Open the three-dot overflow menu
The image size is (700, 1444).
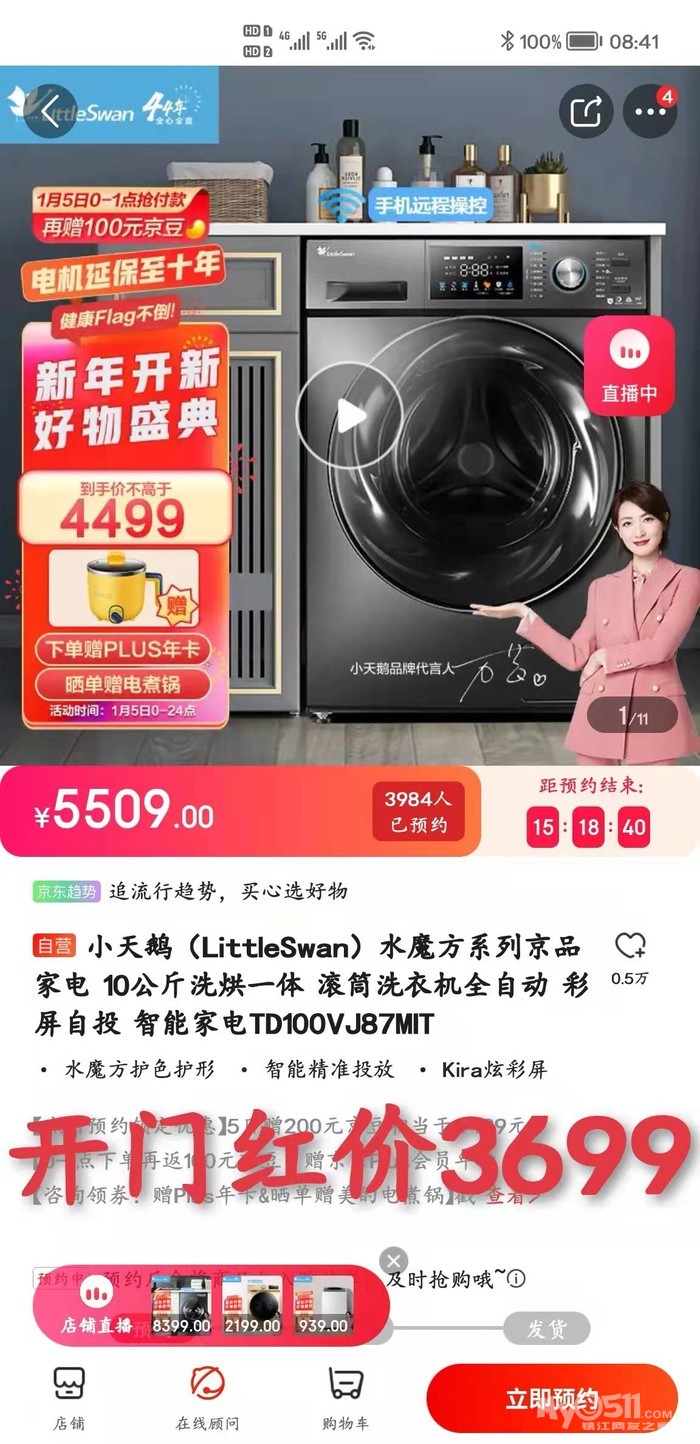650,110
